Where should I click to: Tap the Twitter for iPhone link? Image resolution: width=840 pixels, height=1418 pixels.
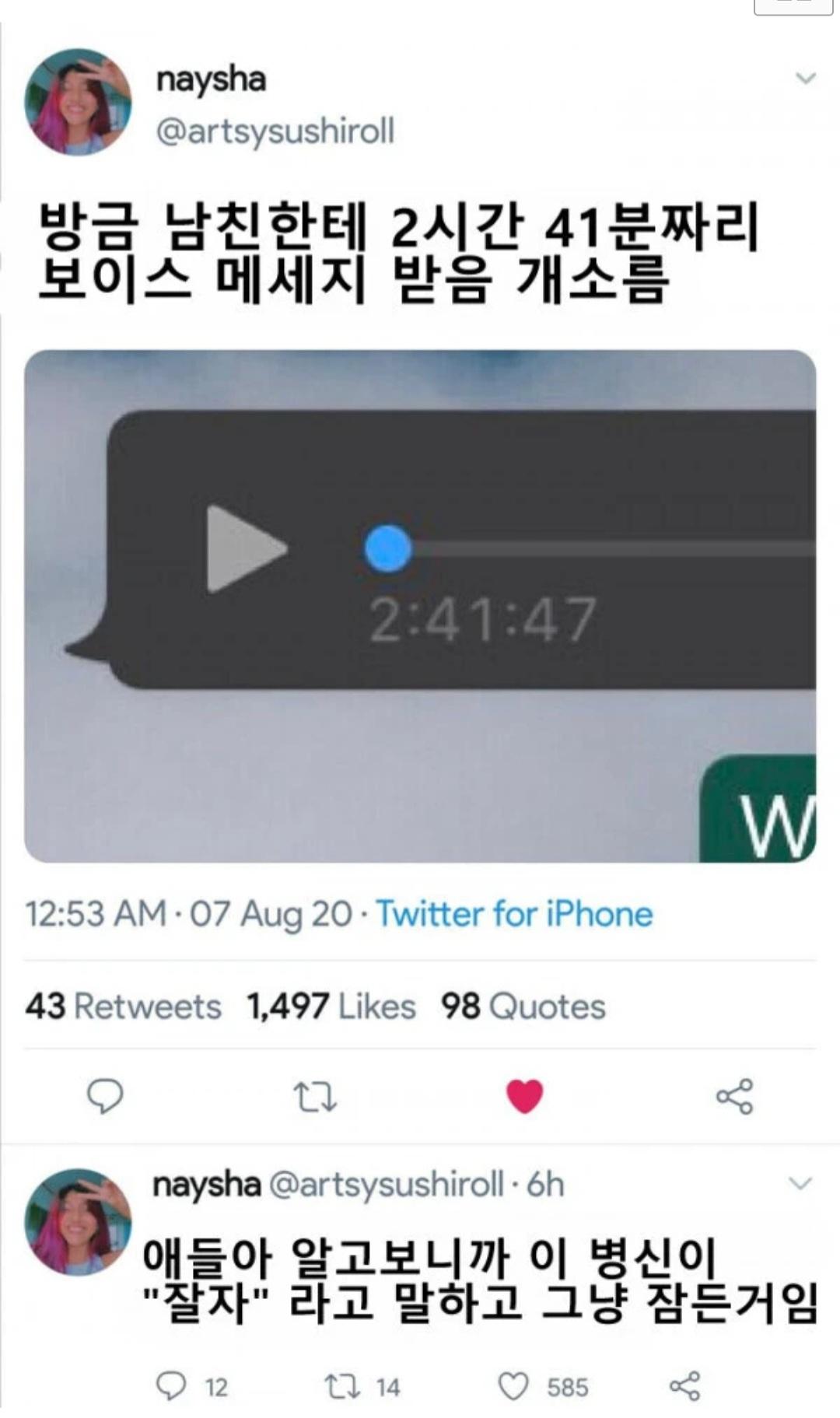[514, 914]
